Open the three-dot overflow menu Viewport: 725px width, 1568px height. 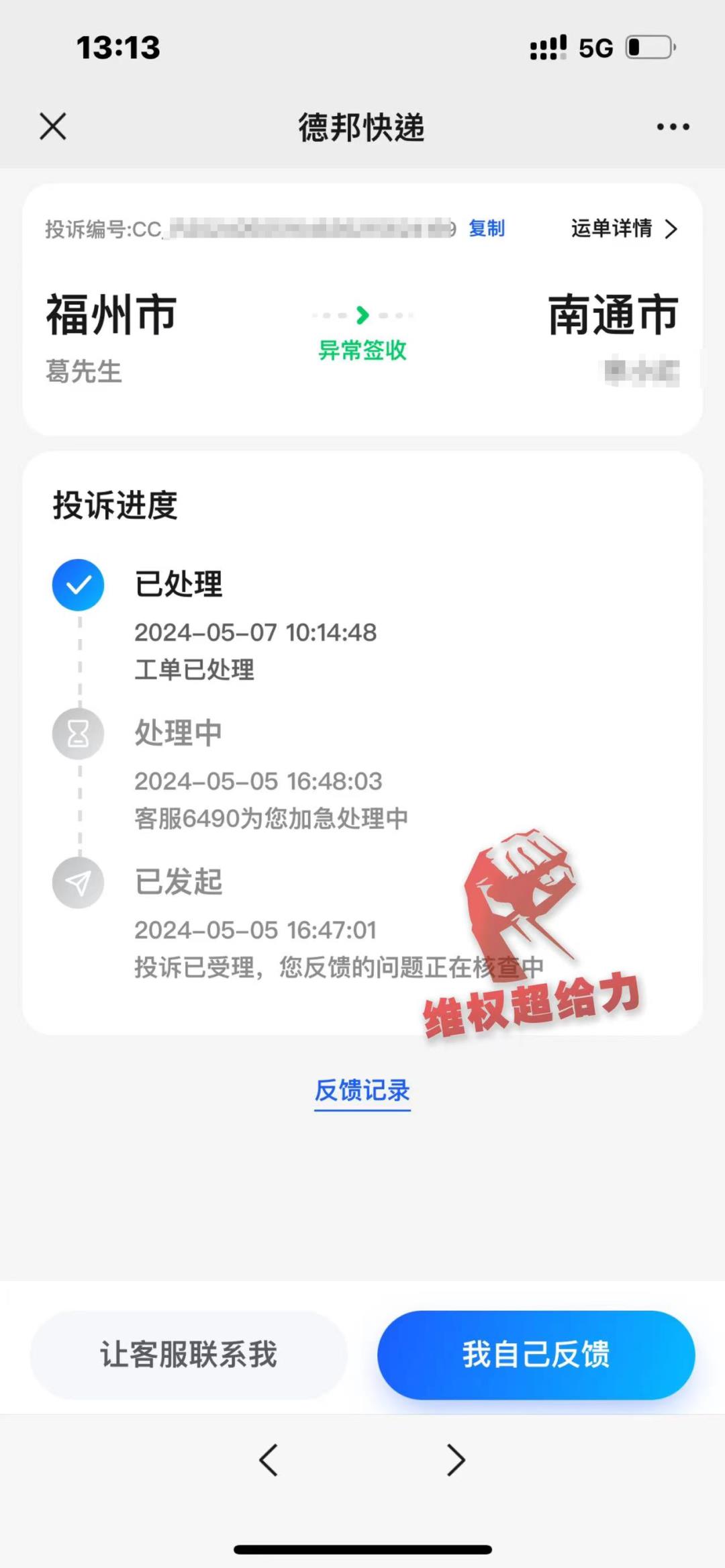[x=673, y=126]
